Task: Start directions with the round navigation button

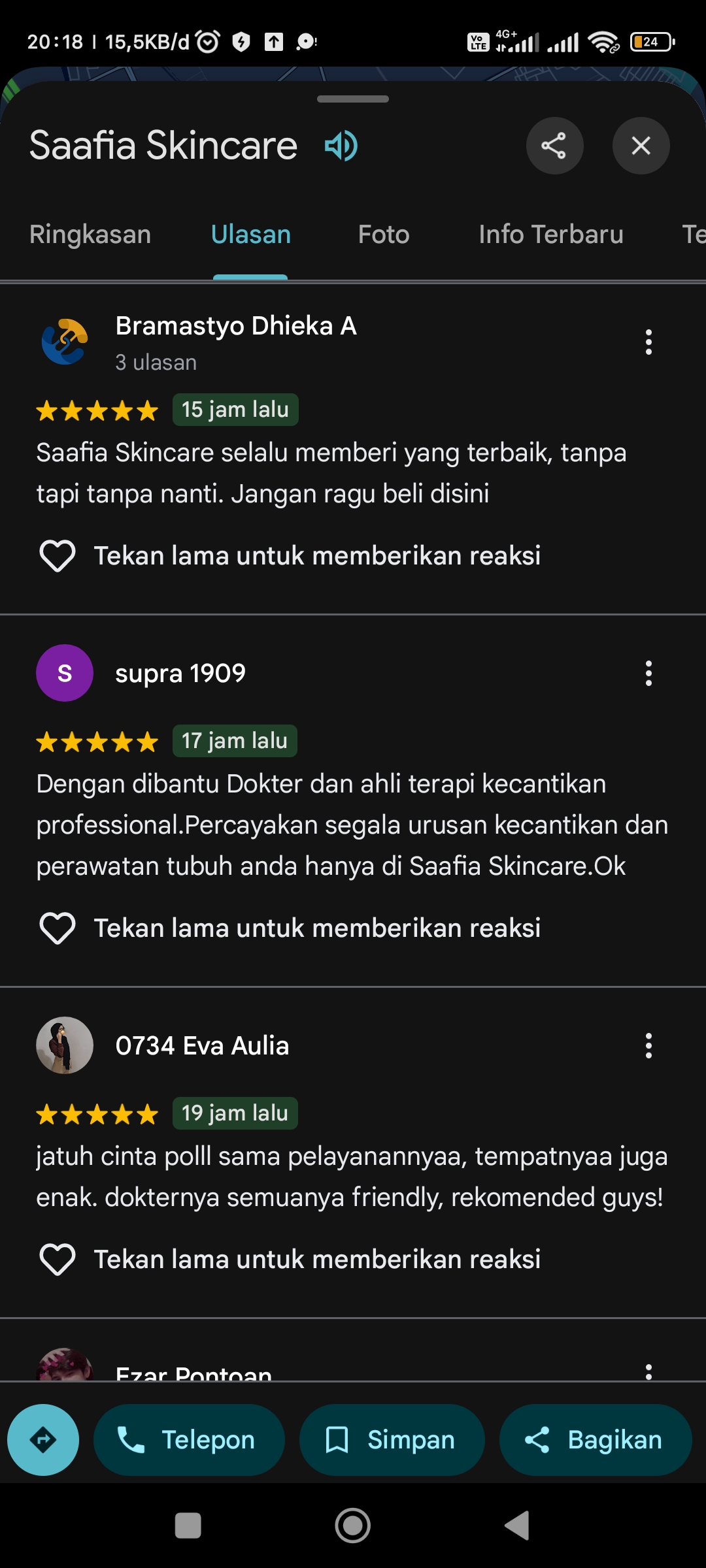Action: (x=43, y=1440)
